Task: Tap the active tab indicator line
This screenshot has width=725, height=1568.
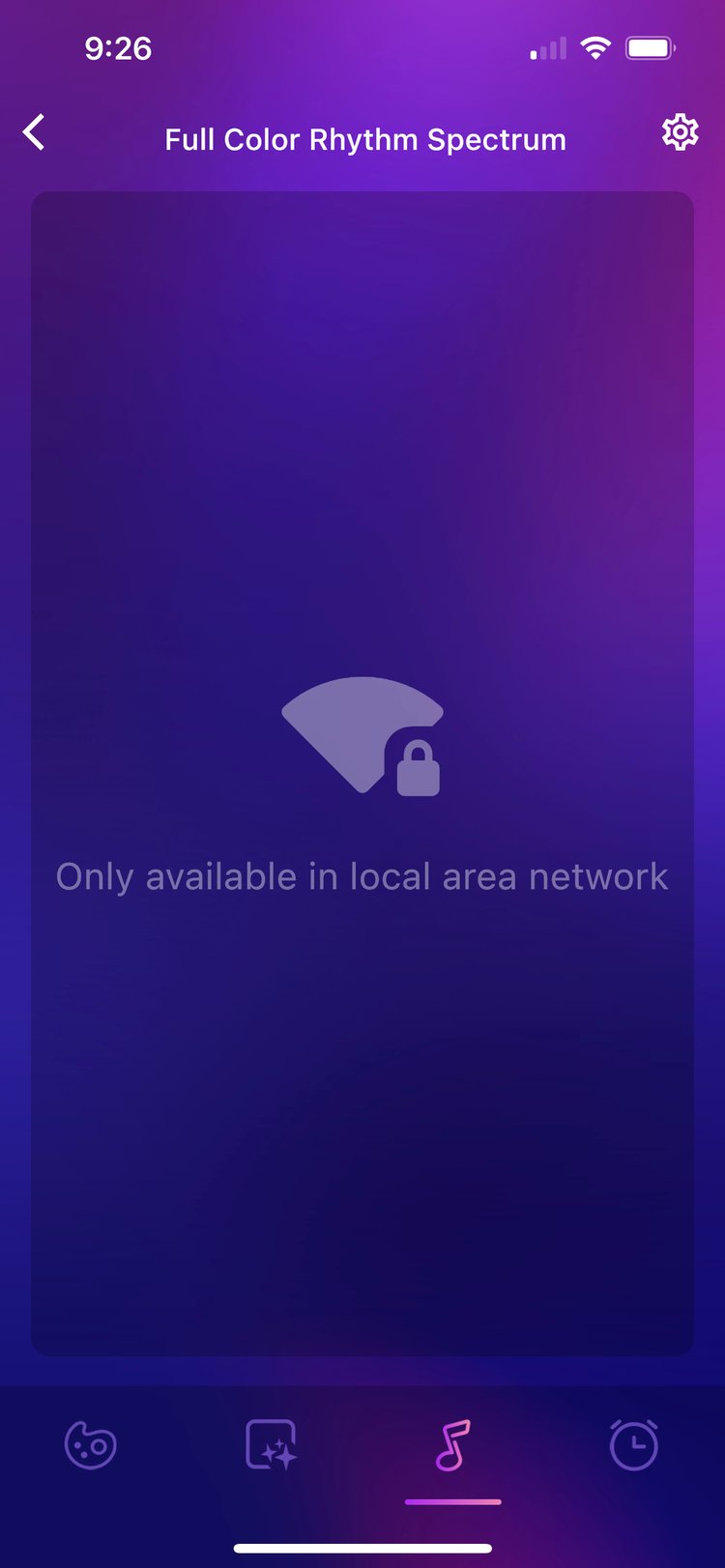Action: click(452, 1500)
